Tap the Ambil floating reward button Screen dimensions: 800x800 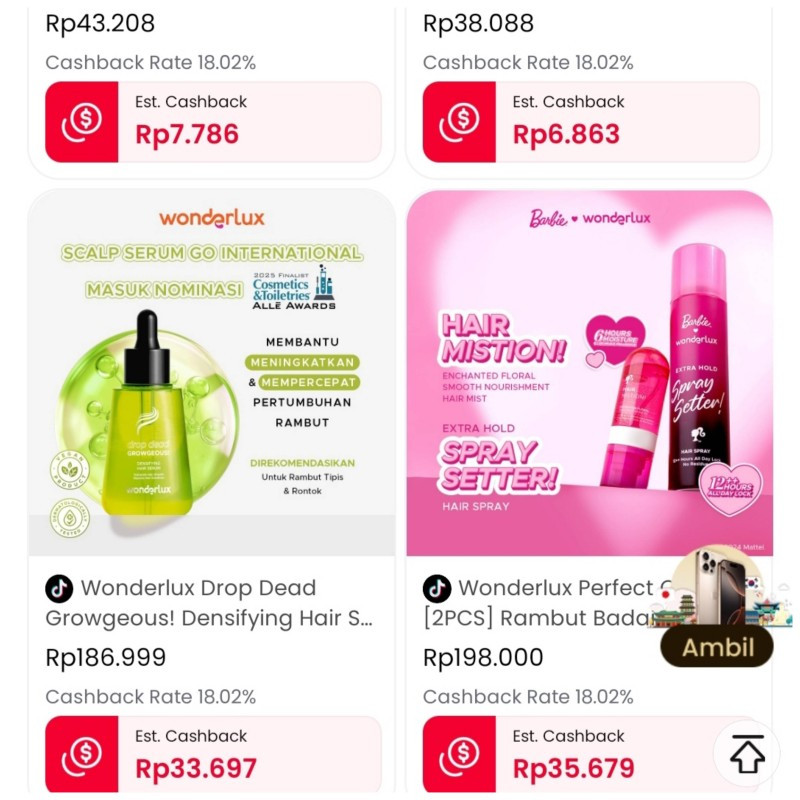[717, 646]
